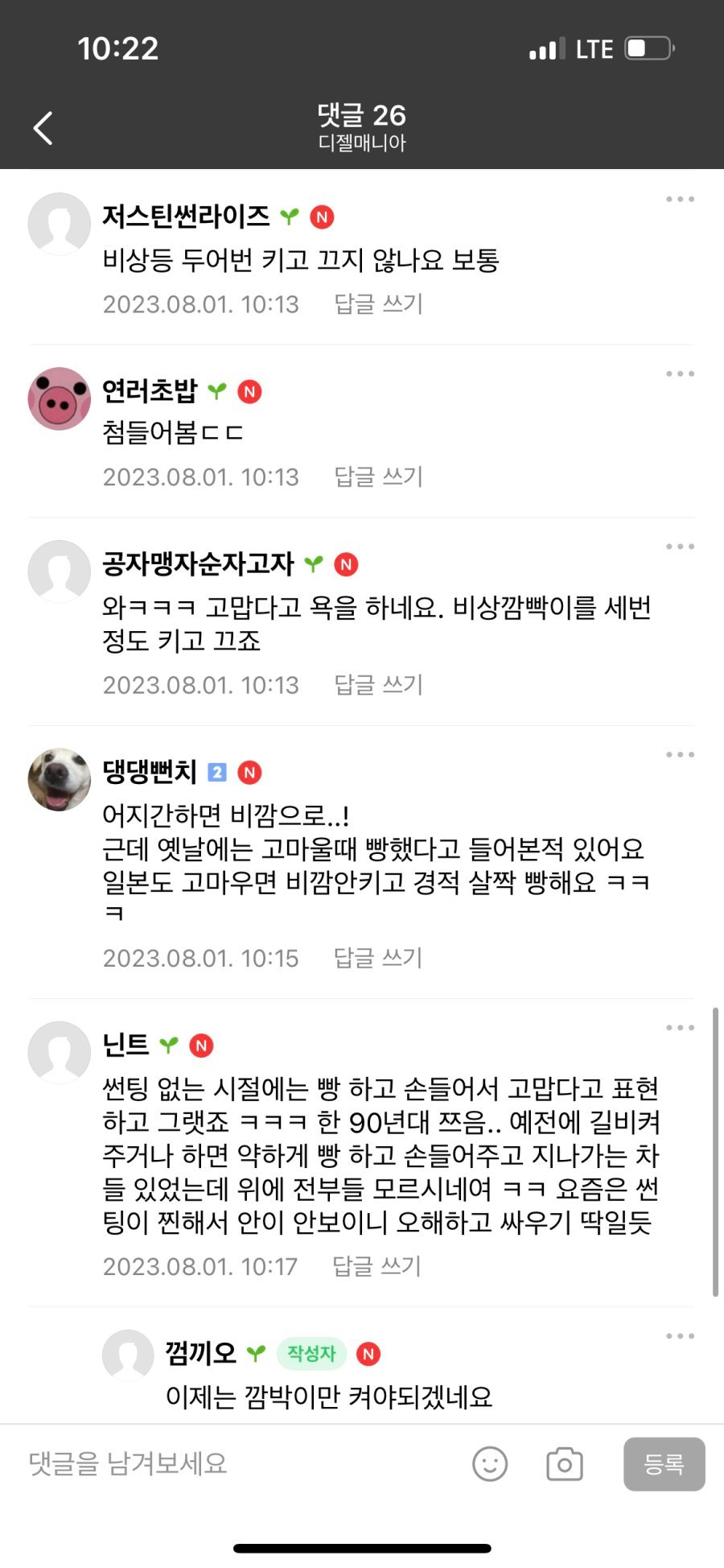Screen dimensions: 724x1568
Task: Open the emoji sticker picker
Action: [490, 1464]
